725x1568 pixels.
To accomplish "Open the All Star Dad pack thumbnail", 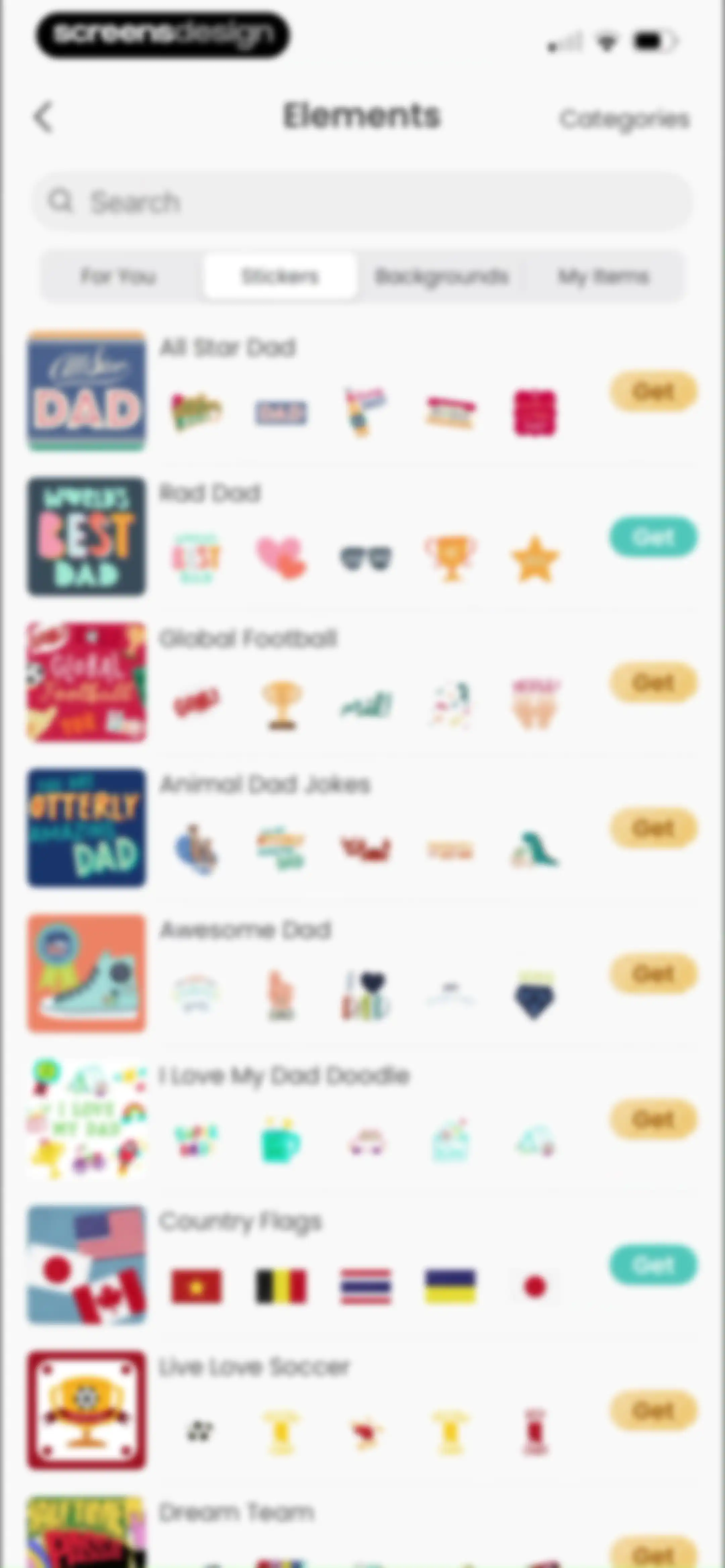I will 87,391.
